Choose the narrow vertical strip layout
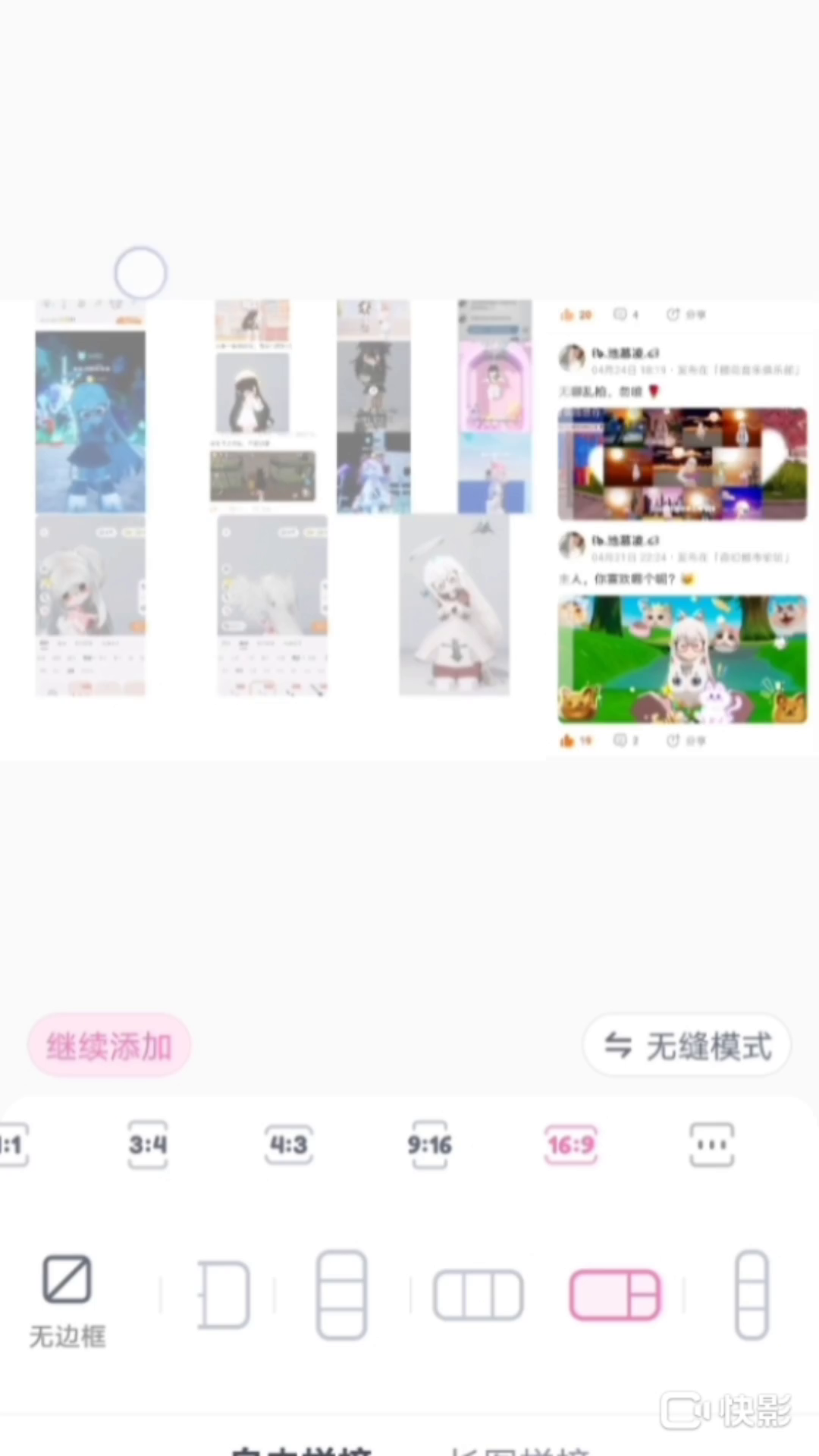This screenshot has width=819, height=1456. click(752, 1295)
